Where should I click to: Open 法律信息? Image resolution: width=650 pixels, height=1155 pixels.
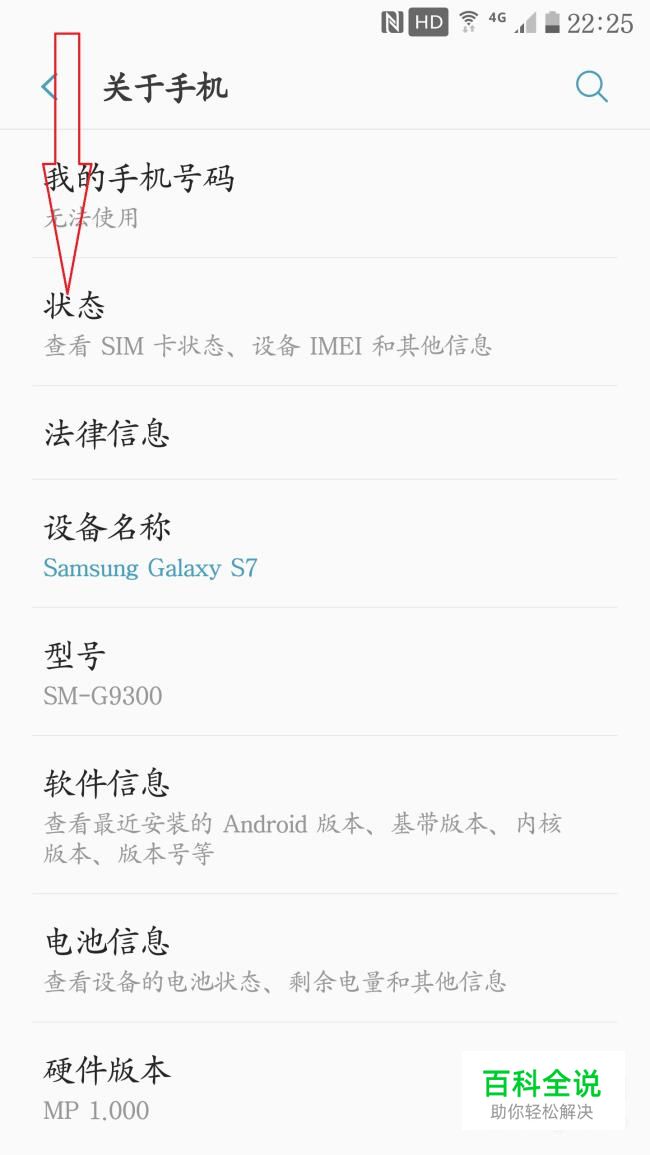(x=325, y=433)
